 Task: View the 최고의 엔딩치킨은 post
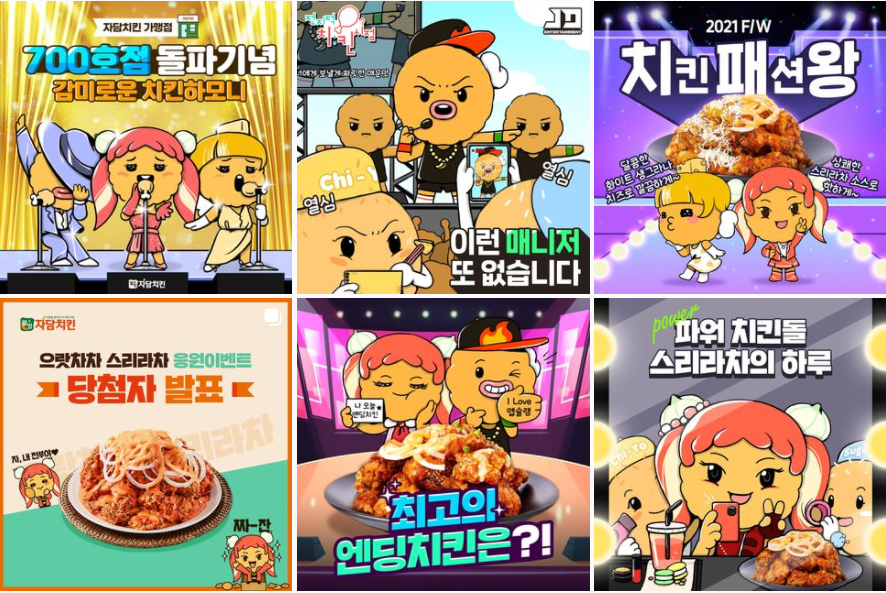tap(442, 444)
